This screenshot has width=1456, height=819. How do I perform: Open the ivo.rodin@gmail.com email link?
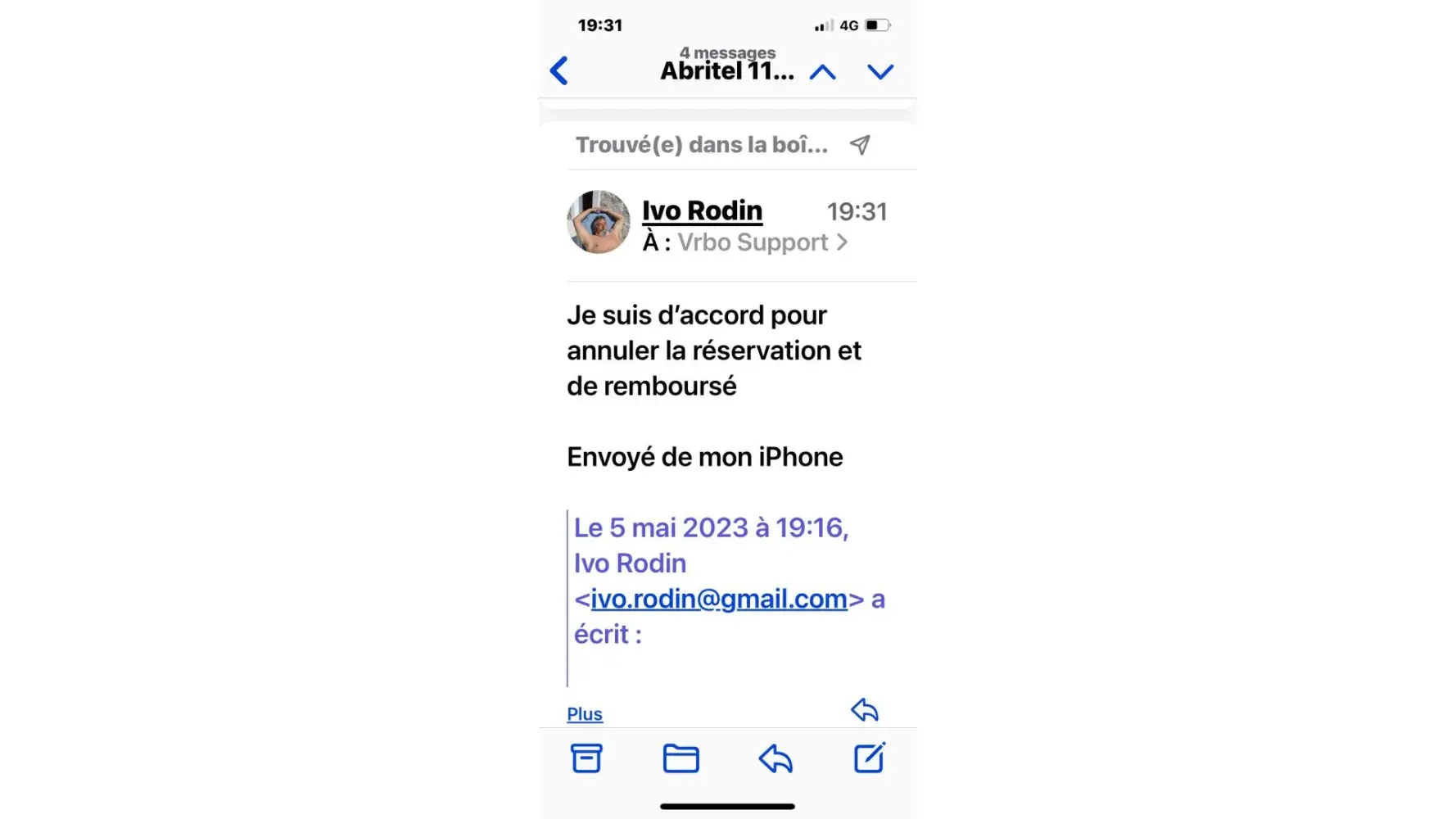pyautogui.click(x=718, y=599)
